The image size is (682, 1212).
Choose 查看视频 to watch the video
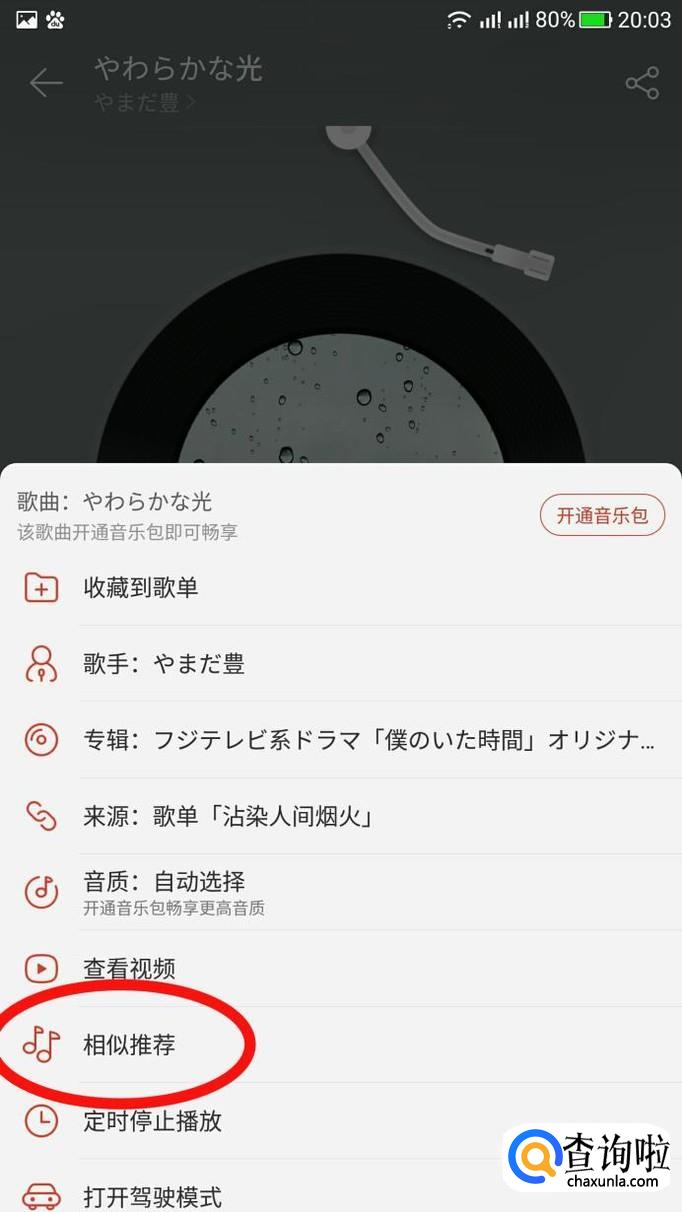(129, 968)
